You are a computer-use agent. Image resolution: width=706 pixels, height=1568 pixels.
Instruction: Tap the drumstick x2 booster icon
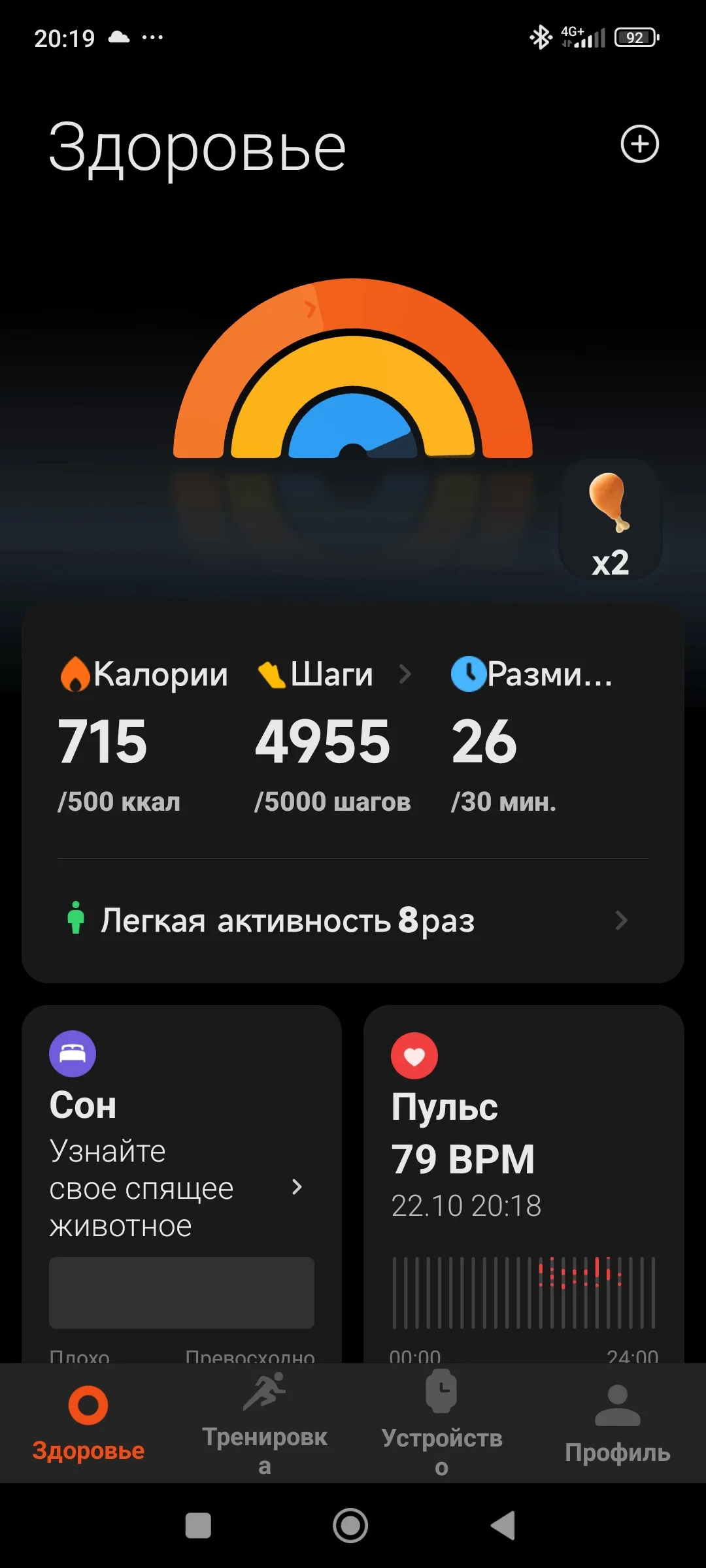(x=610, y=516)
